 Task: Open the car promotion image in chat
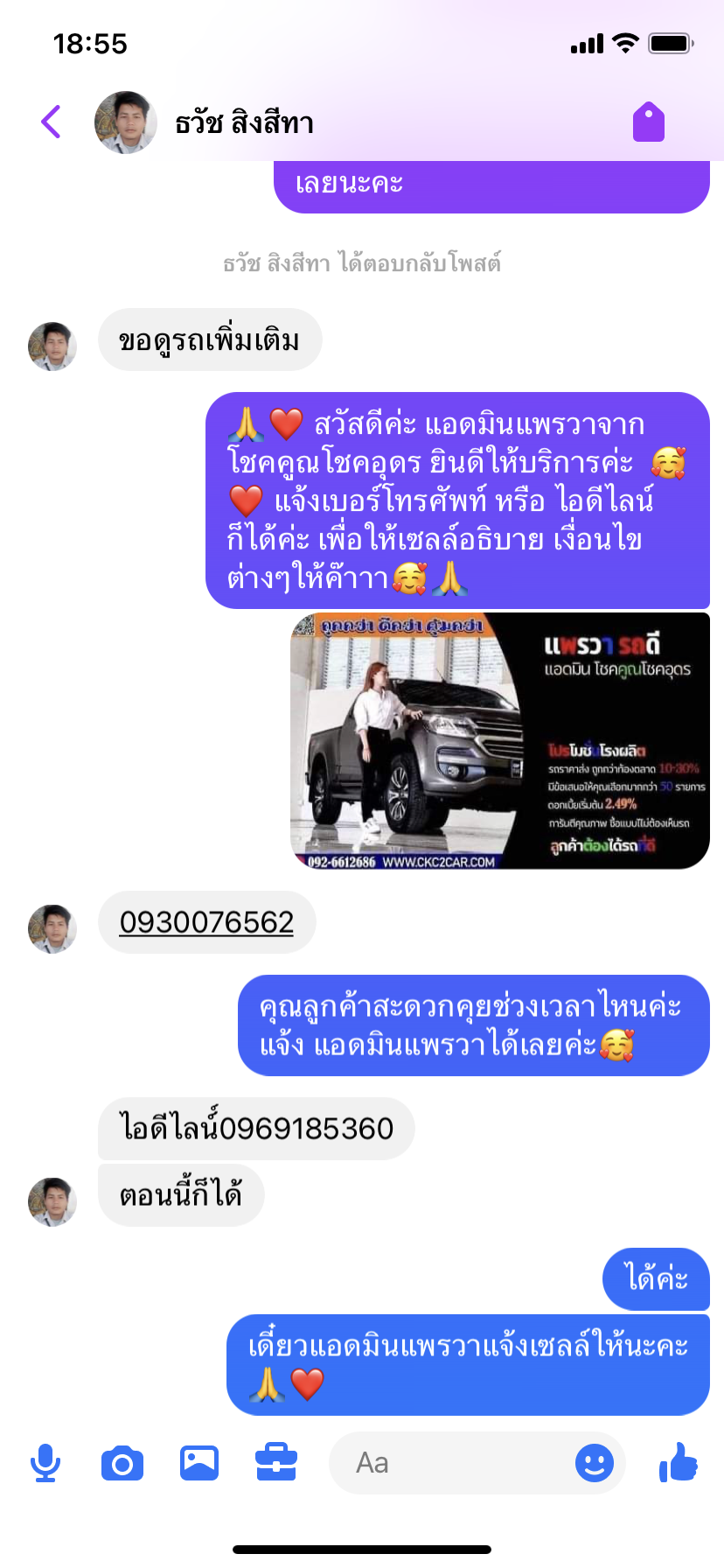point(500,740)
